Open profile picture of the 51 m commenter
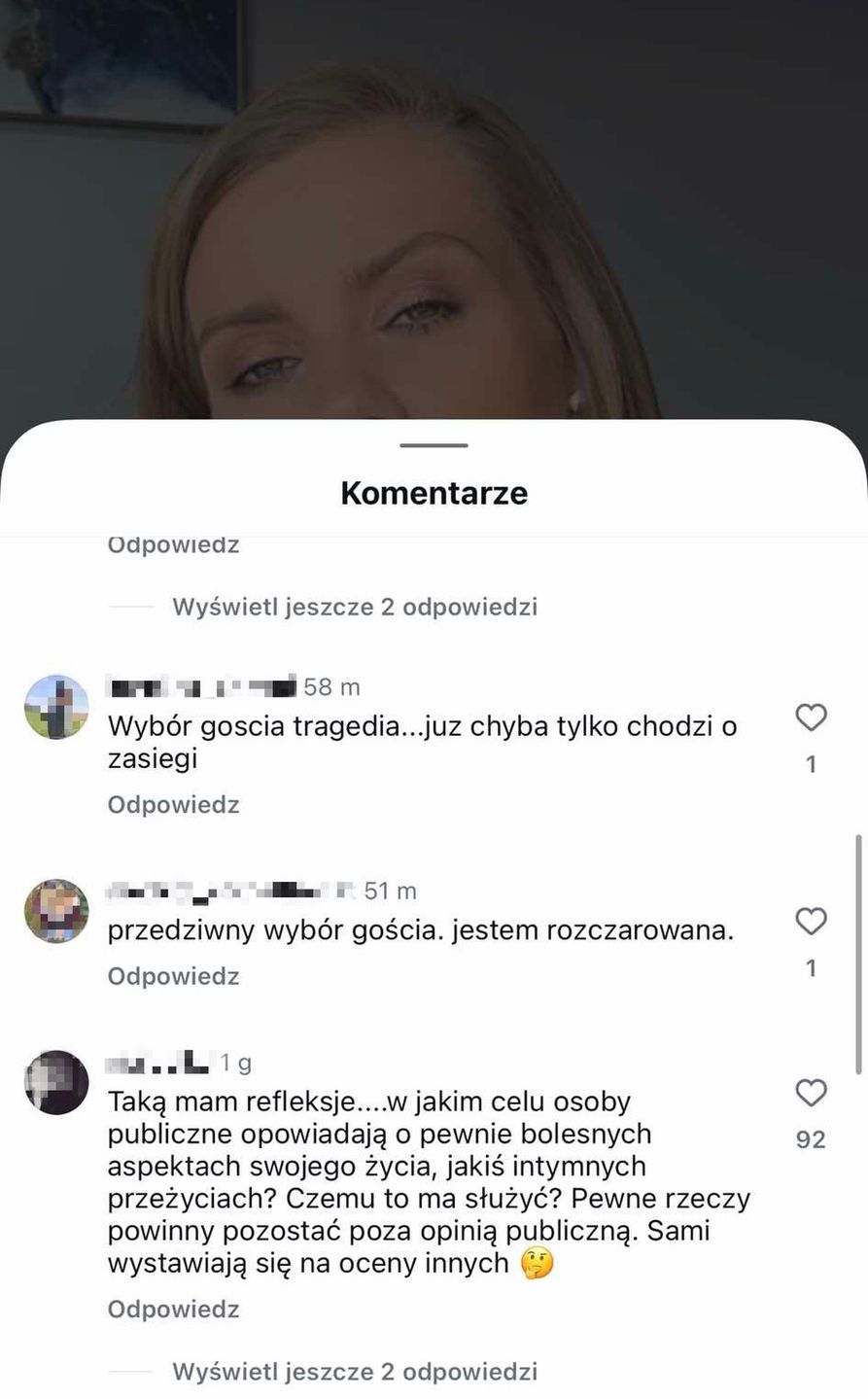The width and height of the screenshot is (868, 1399). [x=56, y=911]
